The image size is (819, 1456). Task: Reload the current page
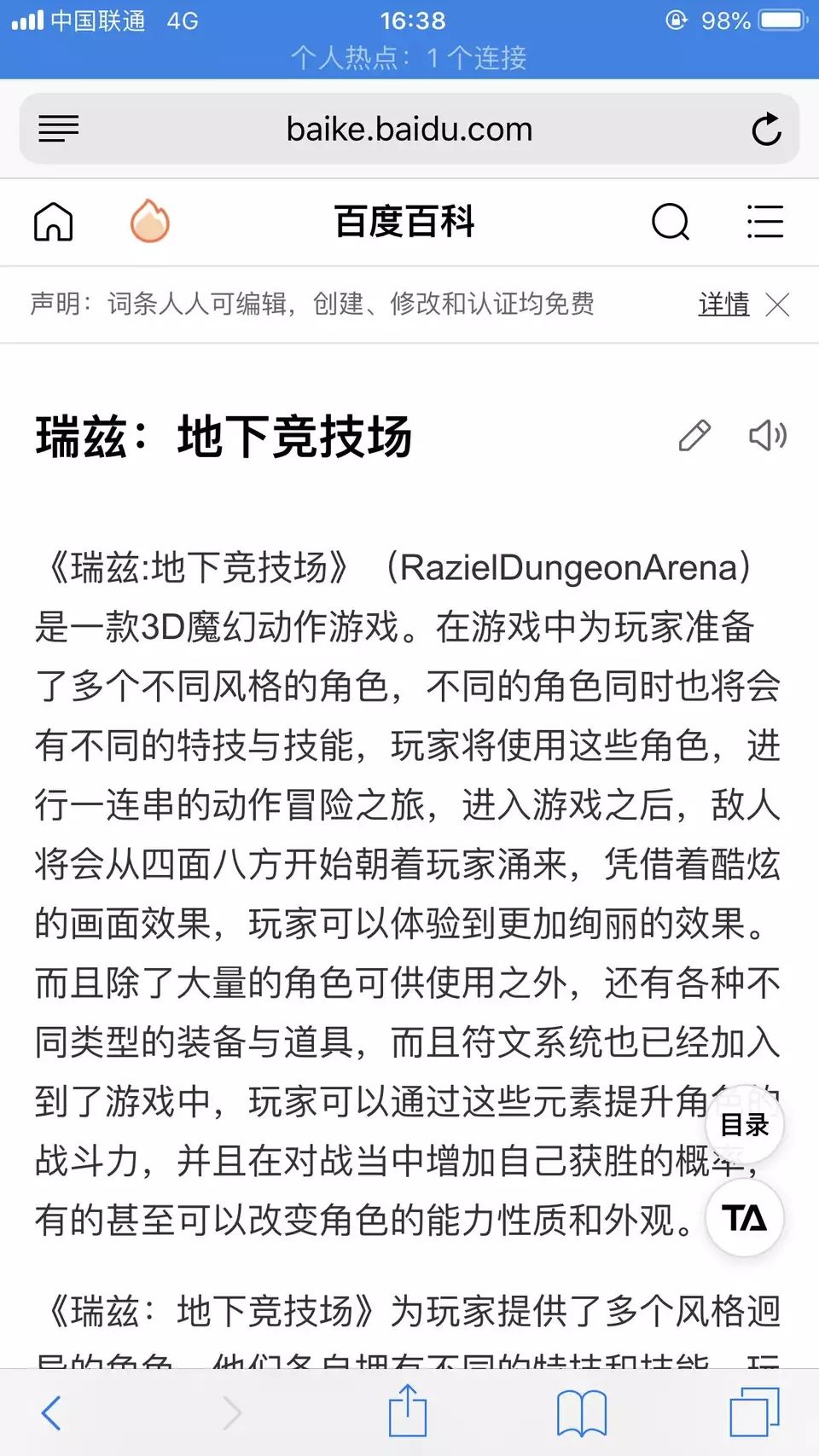pos(766,130)
